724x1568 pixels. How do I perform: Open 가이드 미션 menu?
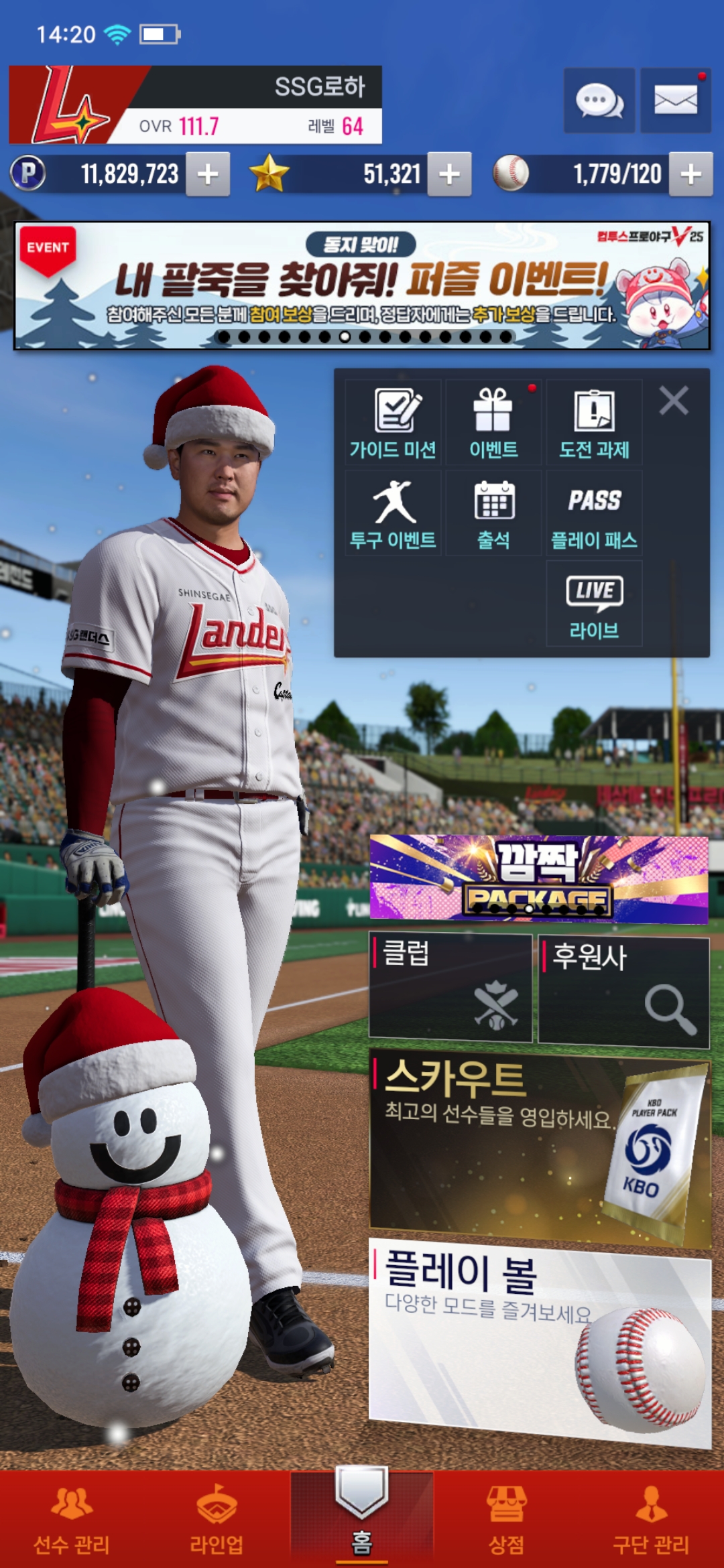[394, 423]
